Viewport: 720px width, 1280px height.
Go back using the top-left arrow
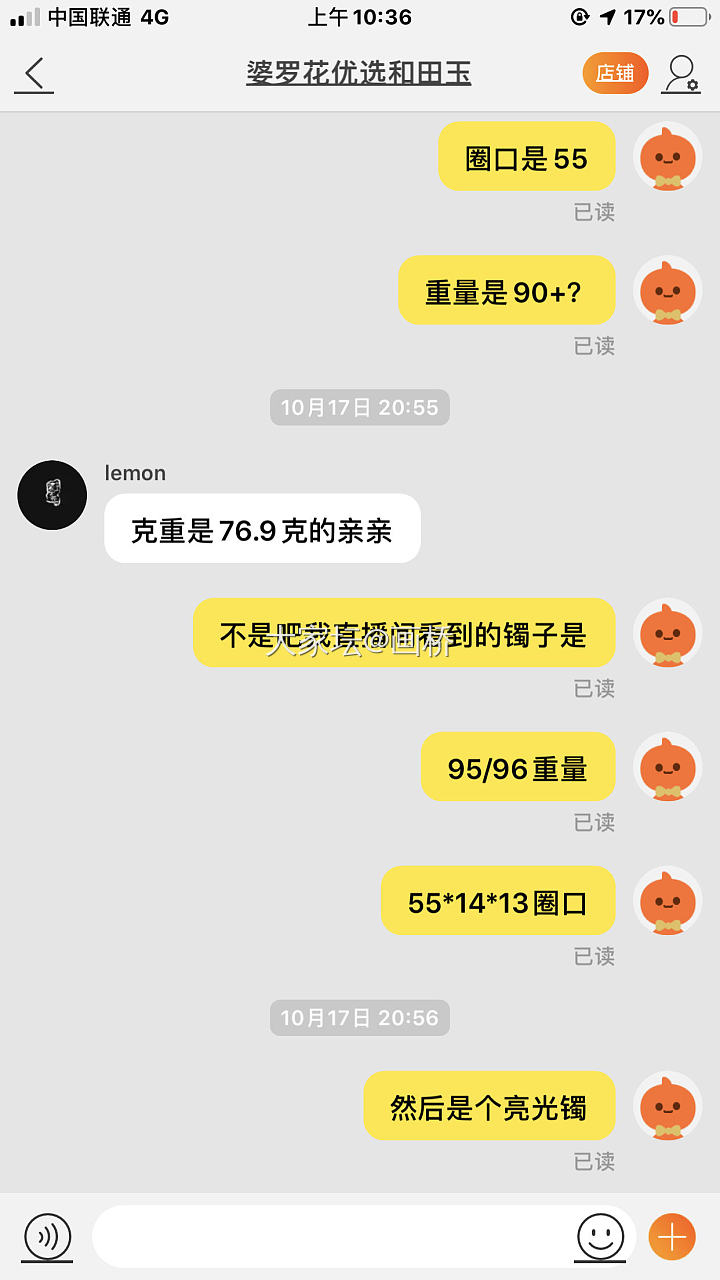[34, 73]
